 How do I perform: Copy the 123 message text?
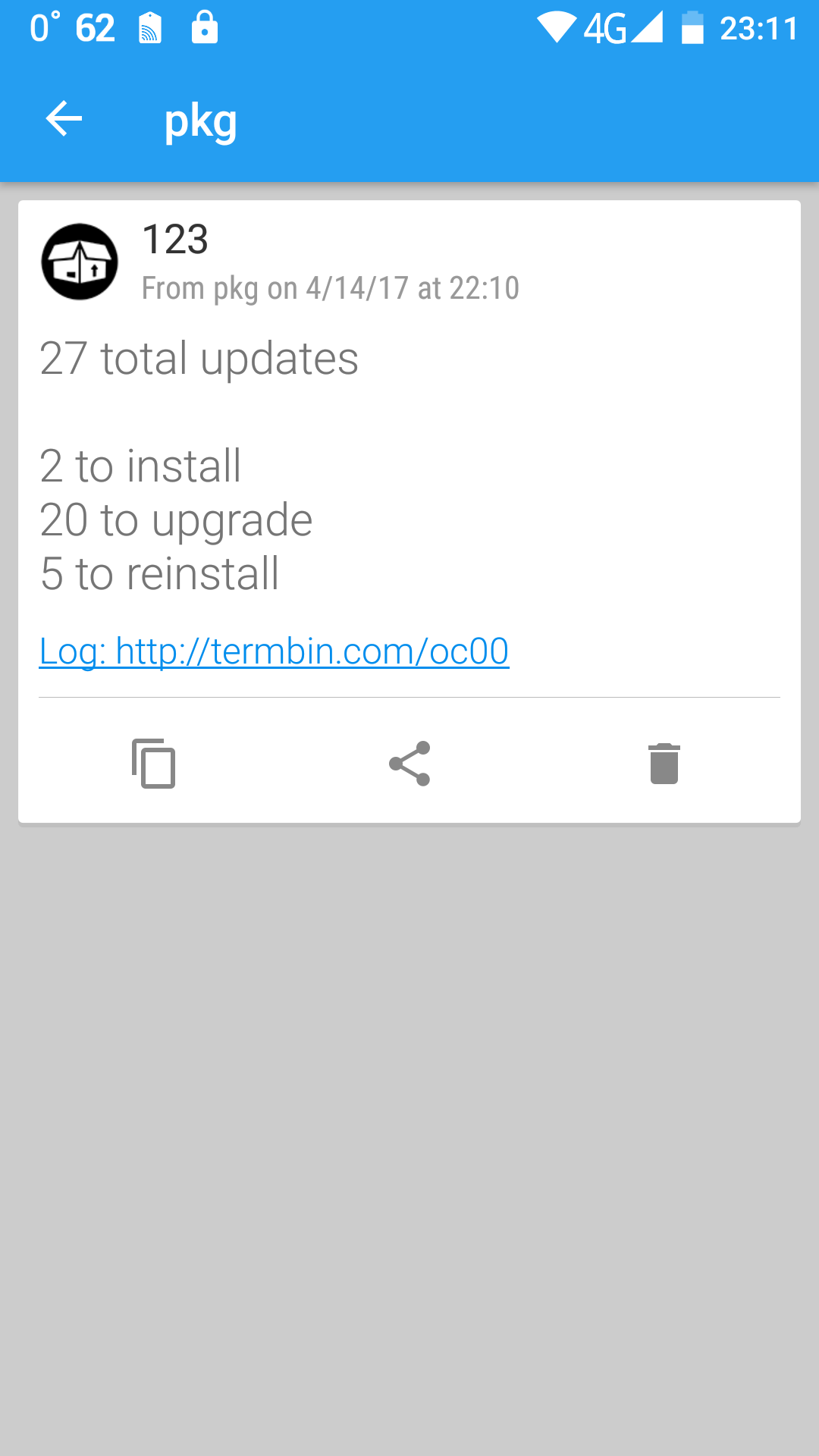pos(154,763)
